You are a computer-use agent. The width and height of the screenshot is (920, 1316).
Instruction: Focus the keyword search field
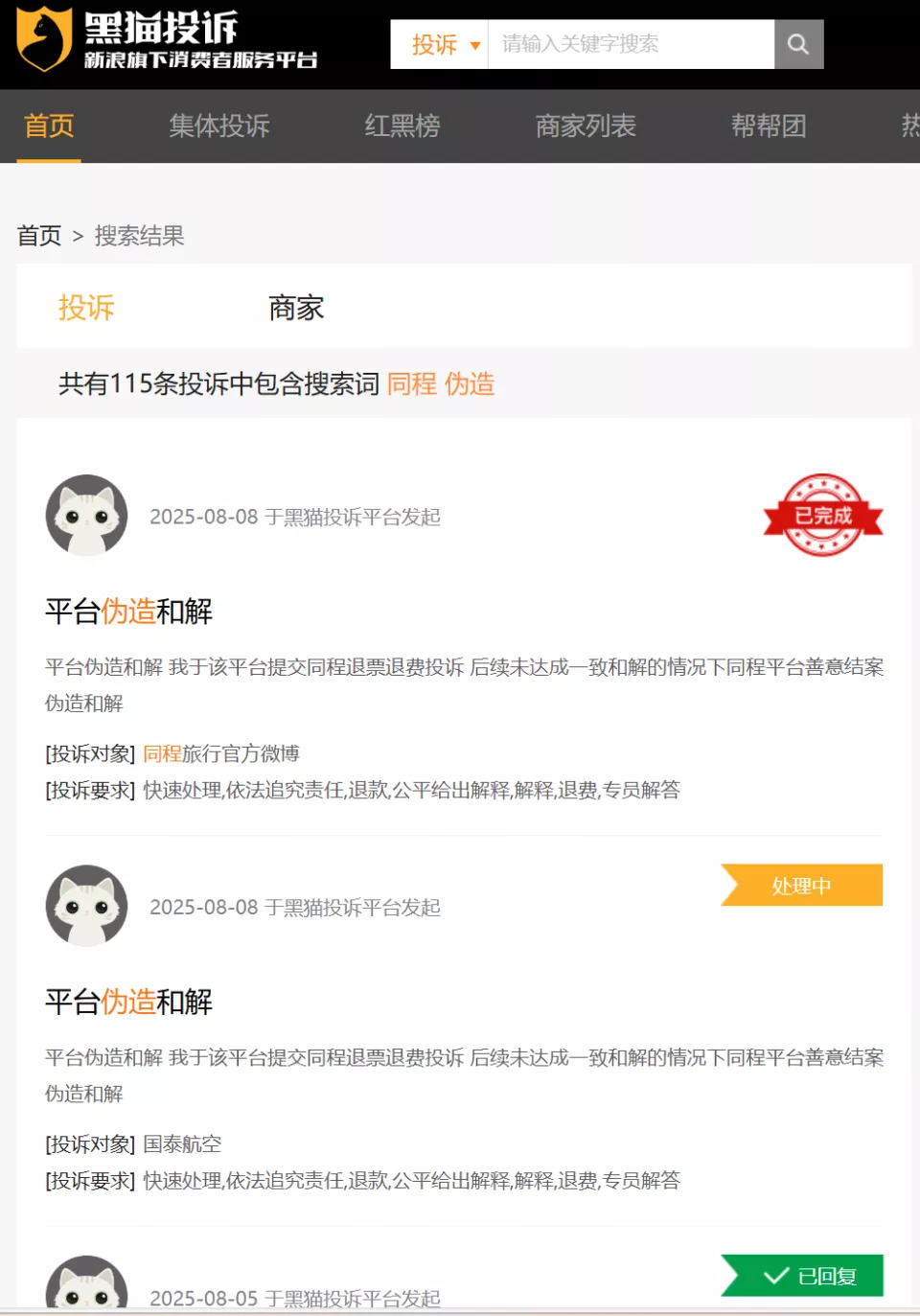(x=631, y=44)
